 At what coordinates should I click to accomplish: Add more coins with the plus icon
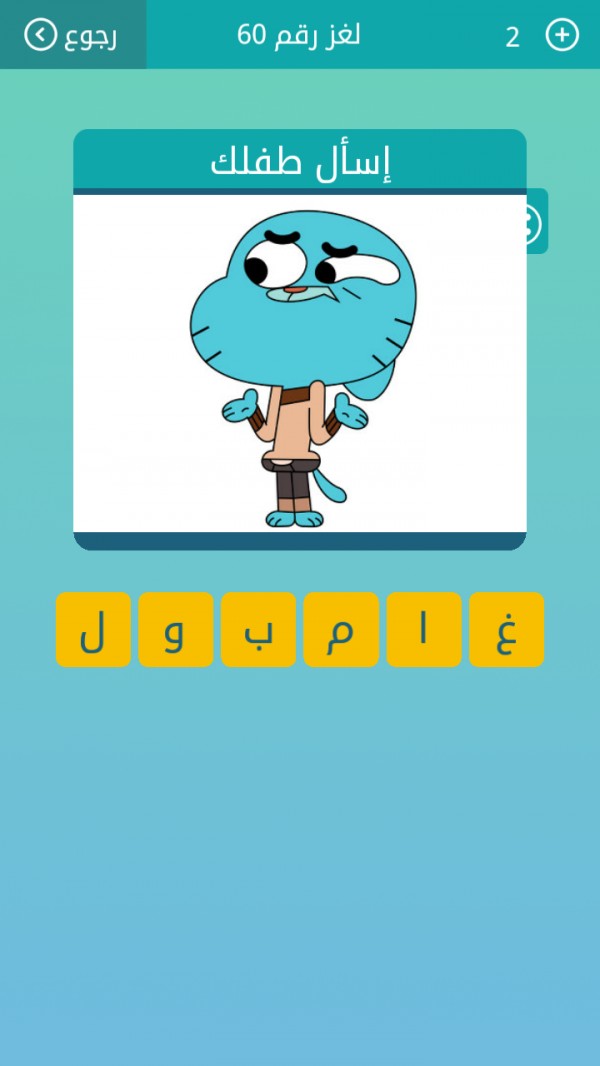tap(562, 35)
